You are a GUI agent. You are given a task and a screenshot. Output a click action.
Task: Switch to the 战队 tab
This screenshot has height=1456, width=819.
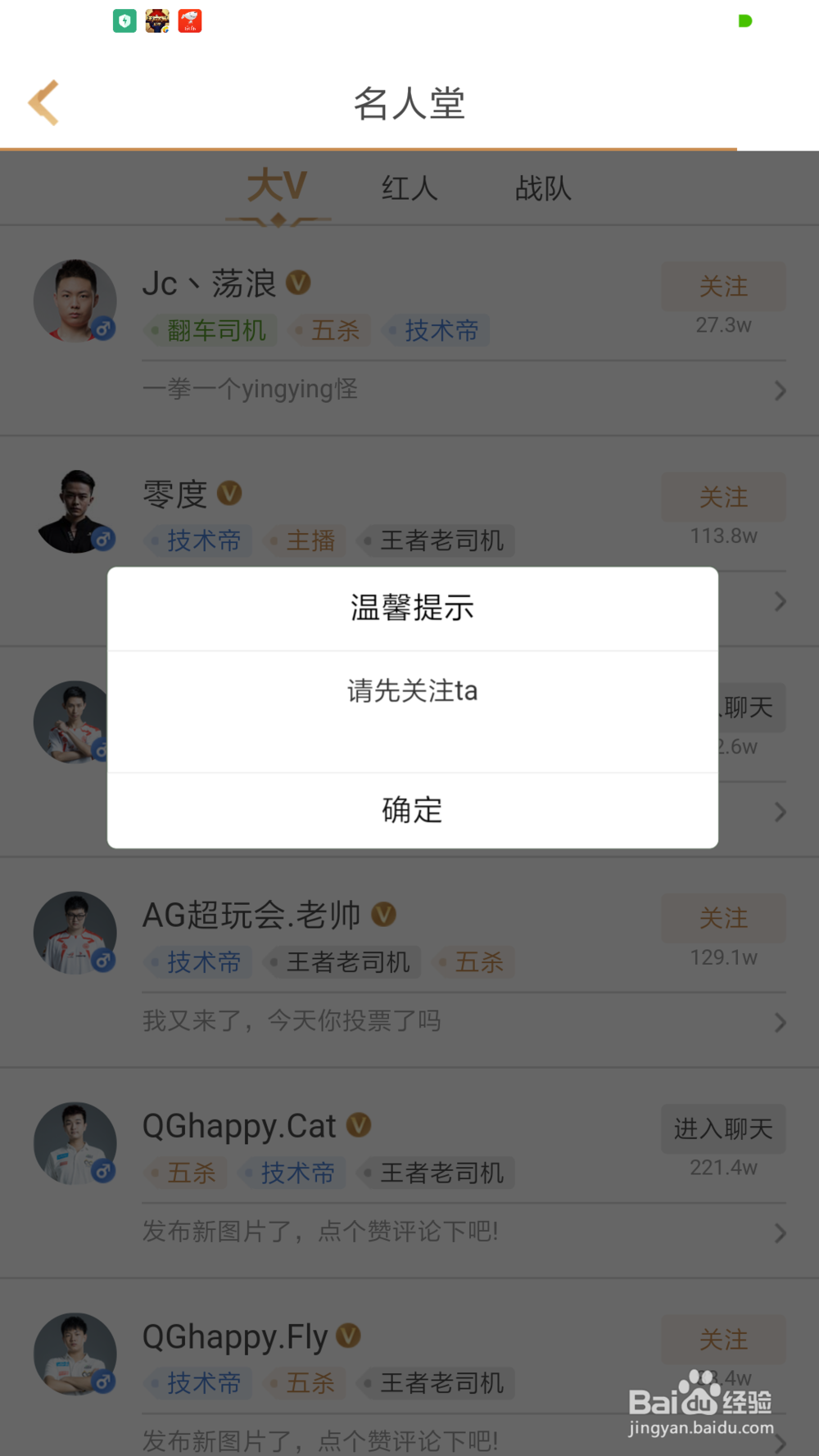click(541, 188)
